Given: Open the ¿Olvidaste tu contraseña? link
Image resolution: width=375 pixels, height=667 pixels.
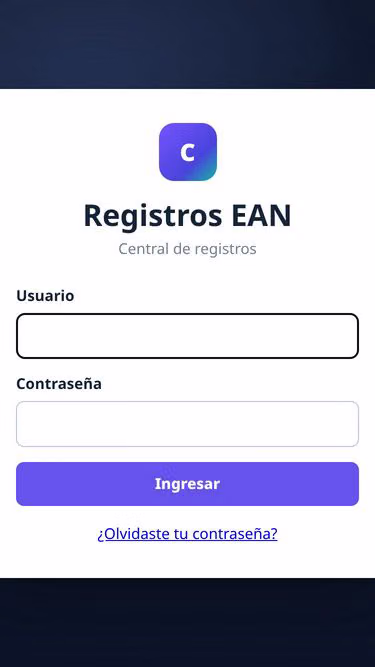Looking at the screenshot, I should point(188,534).
